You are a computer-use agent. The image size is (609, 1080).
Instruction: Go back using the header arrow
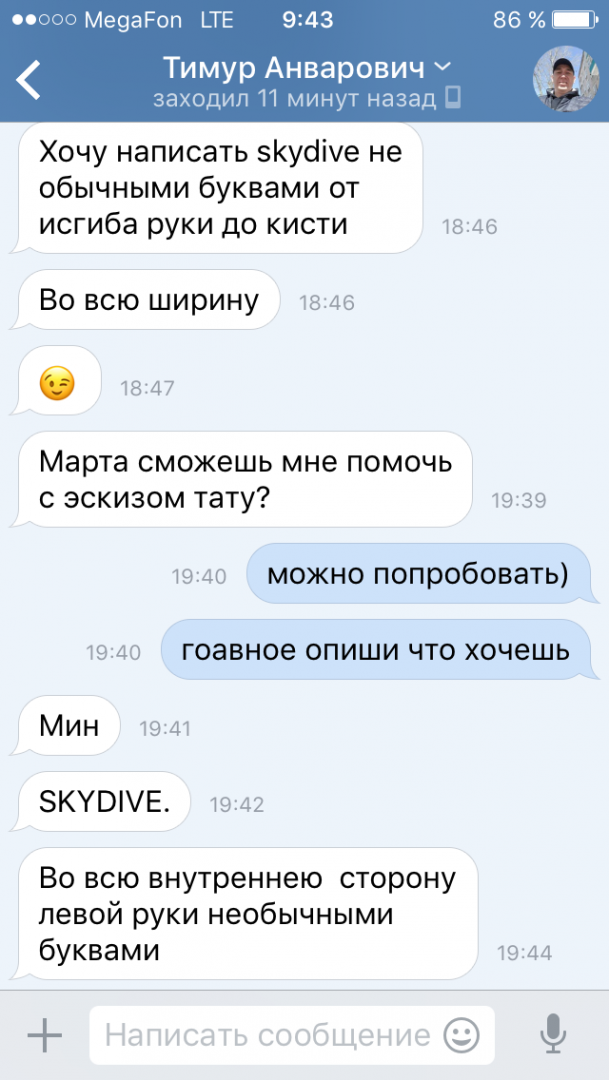(29, 79)
